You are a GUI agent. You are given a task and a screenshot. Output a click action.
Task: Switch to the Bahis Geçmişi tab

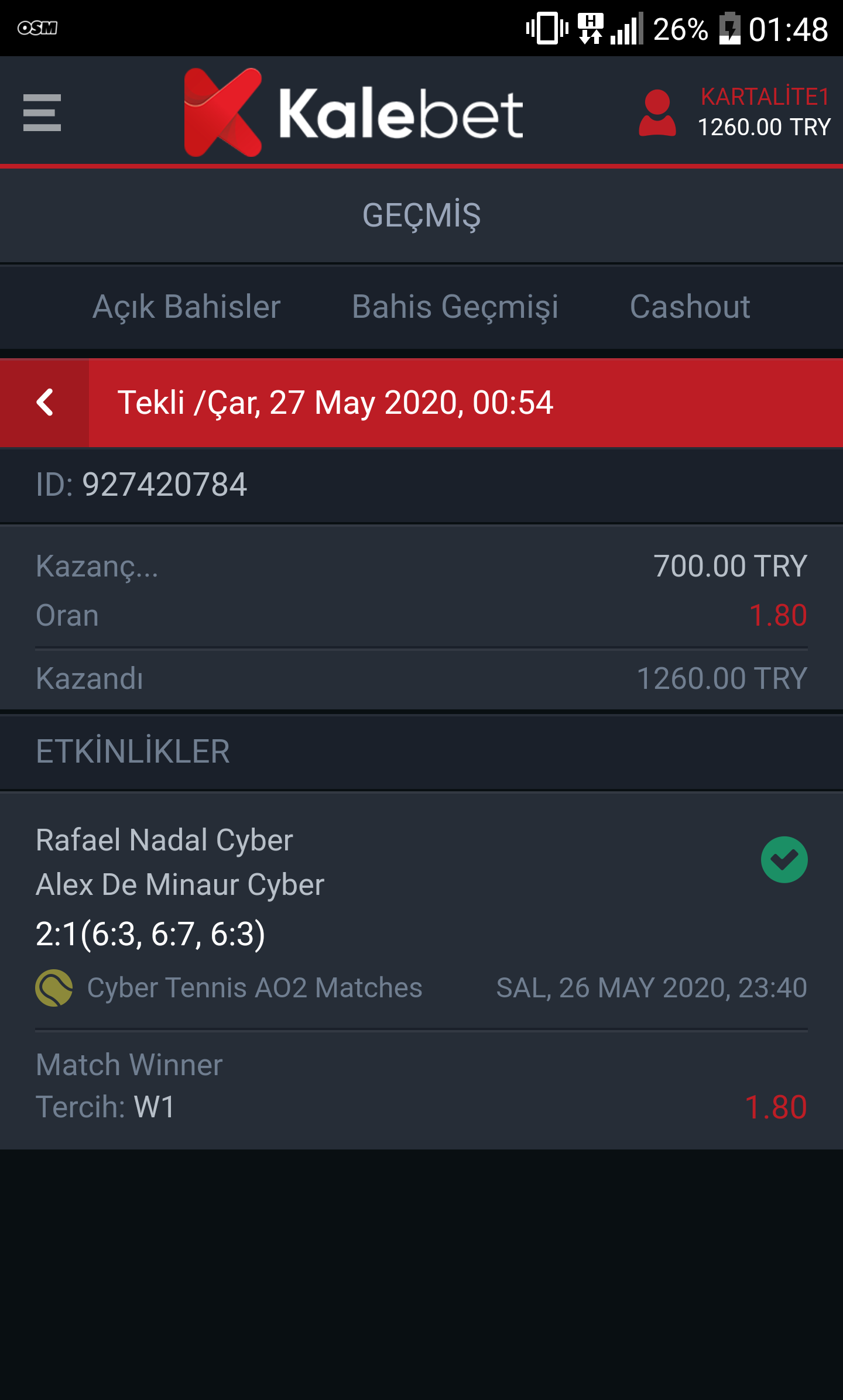click(x=455, y=307)
